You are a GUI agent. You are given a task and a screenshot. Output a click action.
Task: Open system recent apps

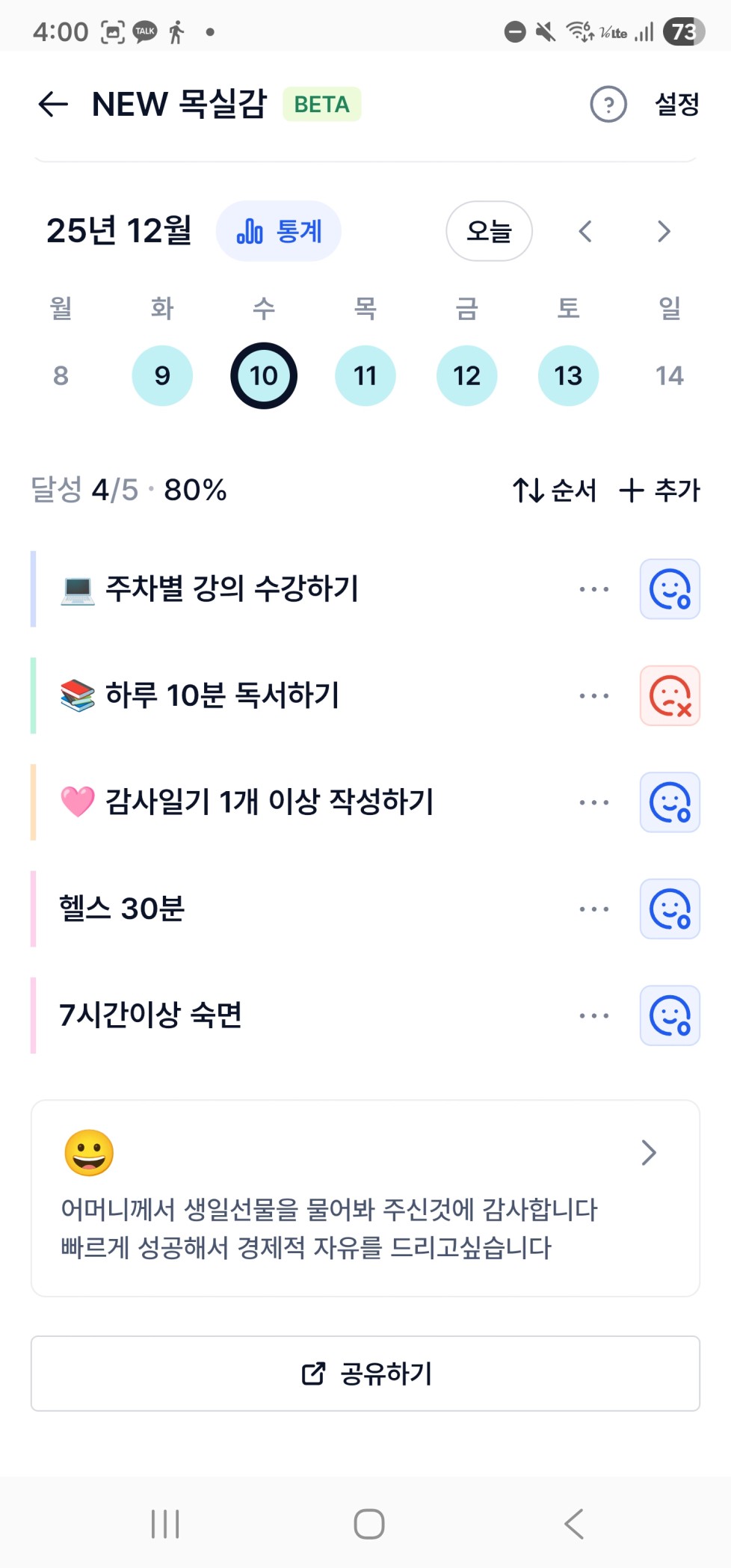pos(165,1524)
